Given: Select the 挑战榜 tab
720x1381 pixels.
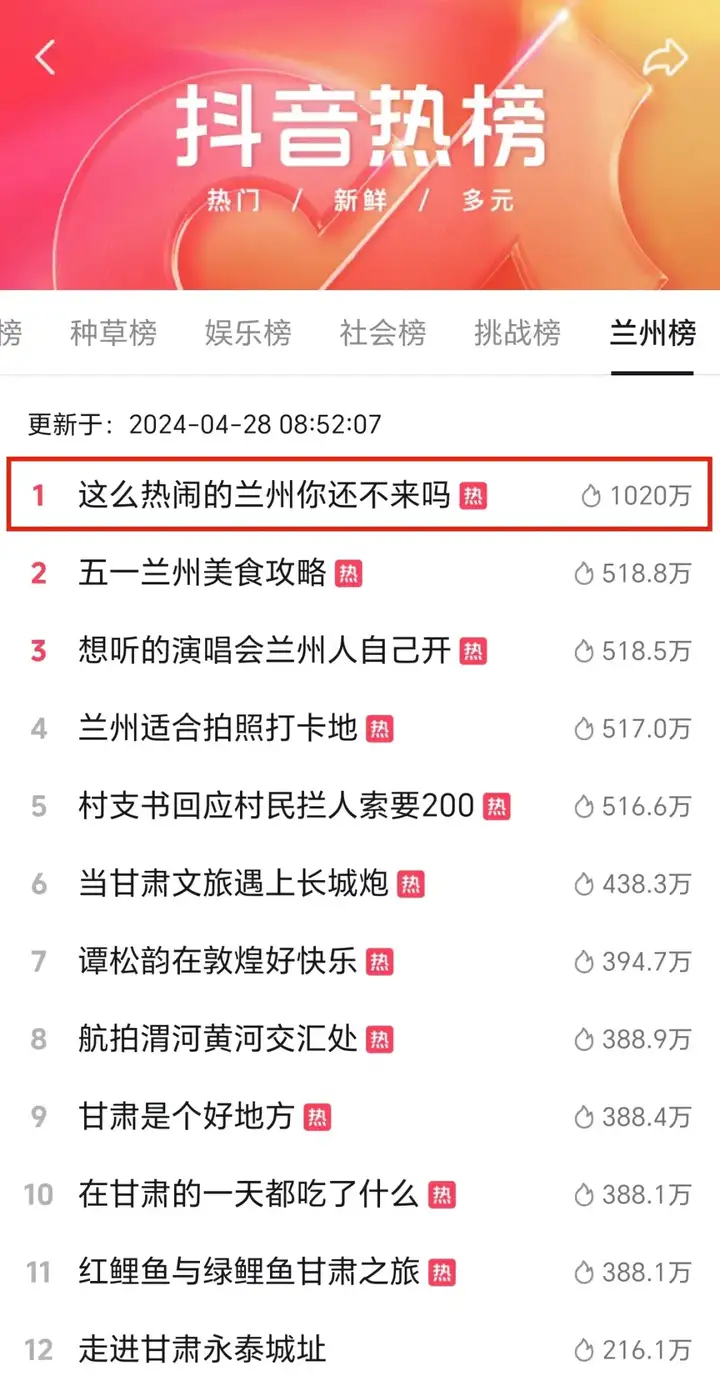Looking at the screenshot, I should point(517,333).
